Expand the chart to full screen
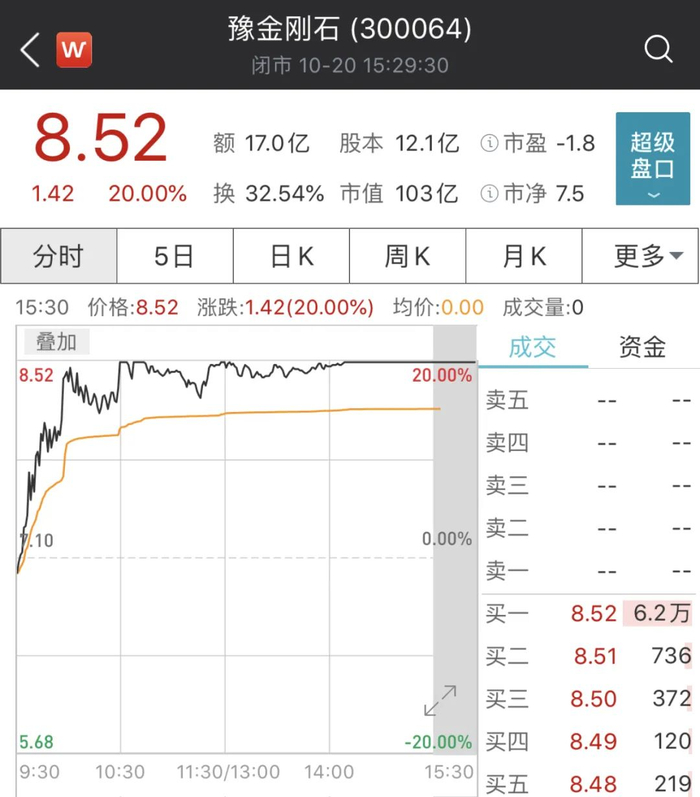This screenshot has height=797, width=700. tap(440, 700)
